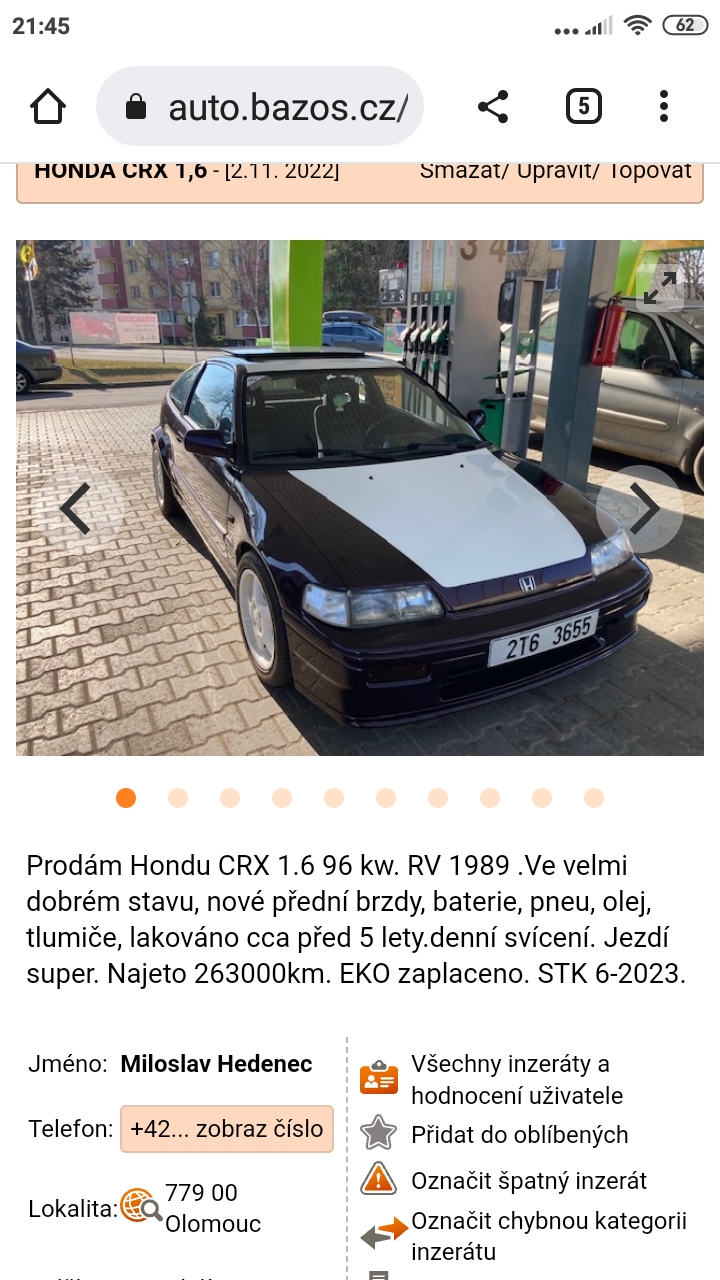Viewport: 720px width, 1280px height.
Task: Open the browser overflow menu
Action: 664,107
